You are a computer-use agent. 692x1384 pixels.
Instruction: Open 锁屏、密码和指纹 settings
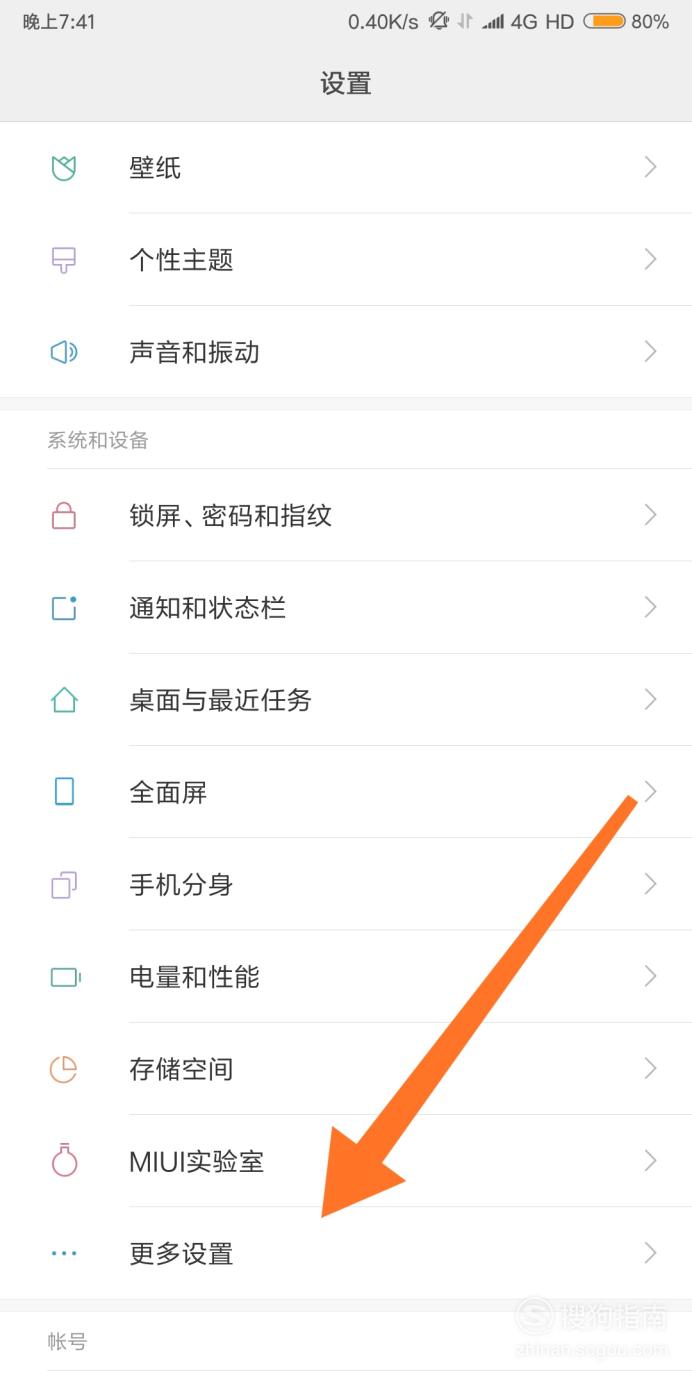point(346,515)
